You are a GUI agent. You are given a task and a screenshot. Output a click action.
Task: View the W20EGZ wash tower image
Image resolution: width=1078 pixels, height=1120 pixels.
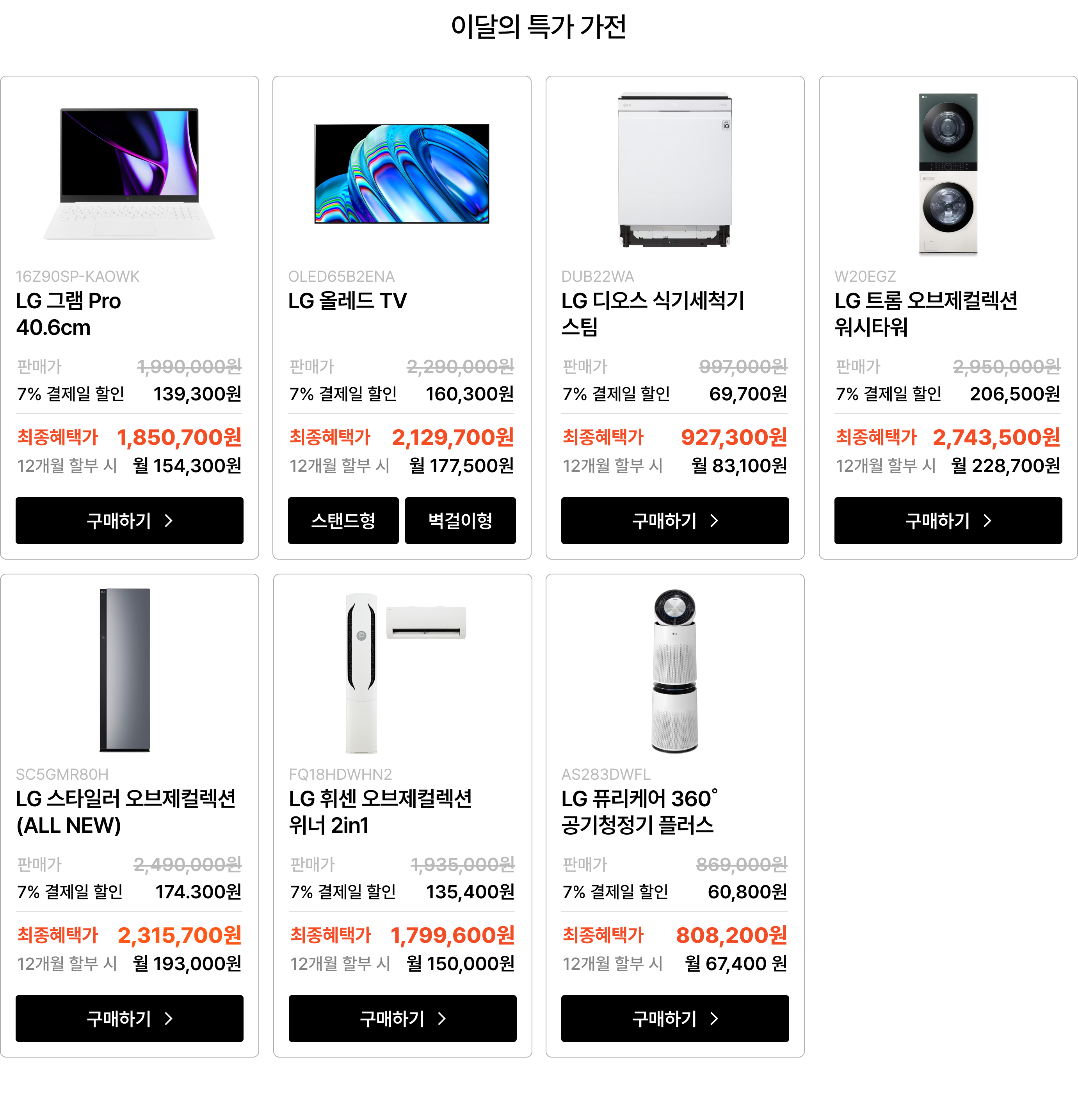click(x=948, y=173)
